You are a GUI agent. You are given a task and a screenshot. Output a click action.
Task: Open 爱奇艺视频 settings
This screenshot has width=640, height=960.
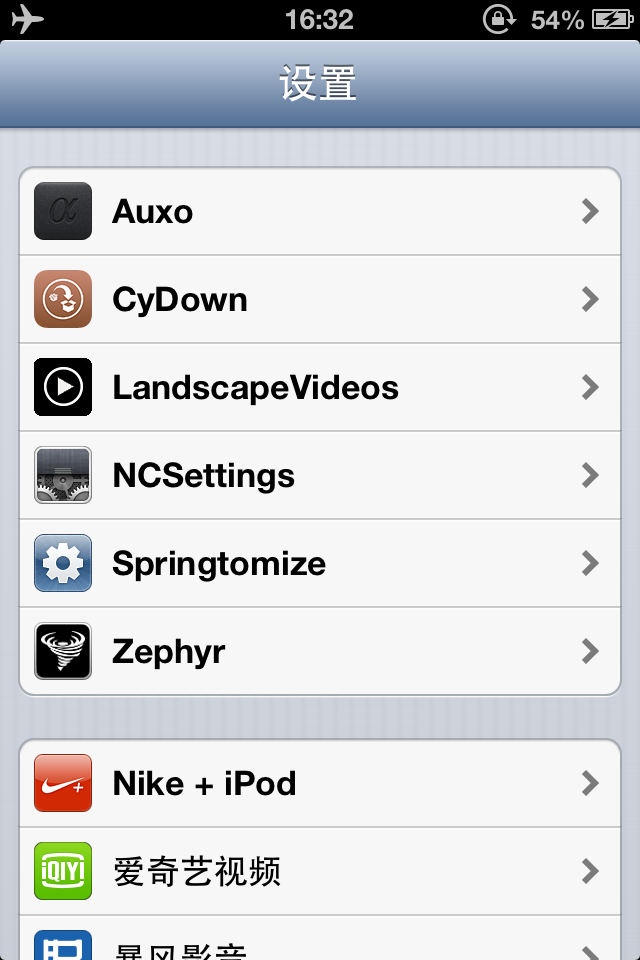pos(320,872)
